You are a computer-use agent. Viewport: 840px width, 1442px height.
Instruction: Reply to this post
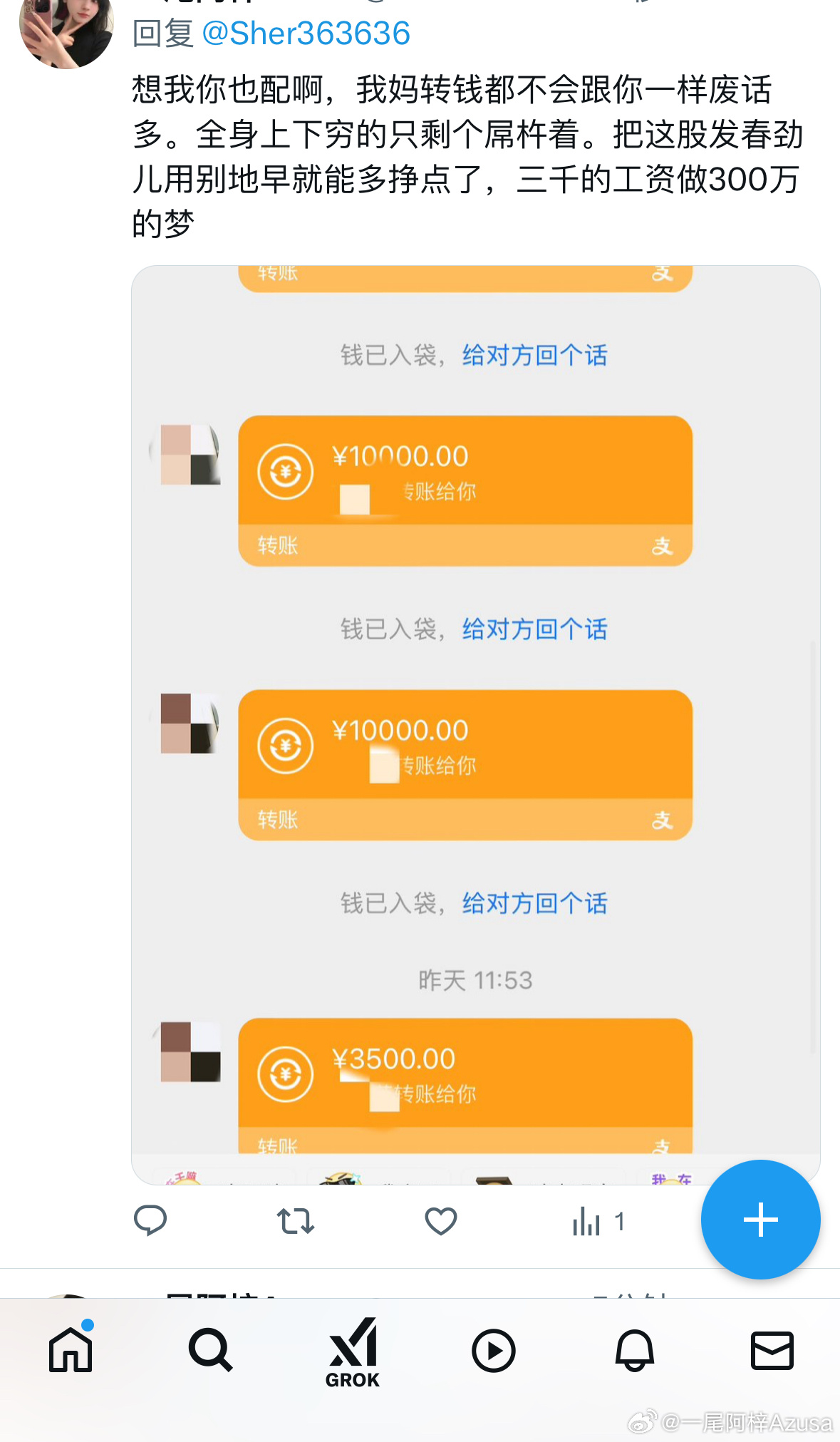(x=150, y=1221)
